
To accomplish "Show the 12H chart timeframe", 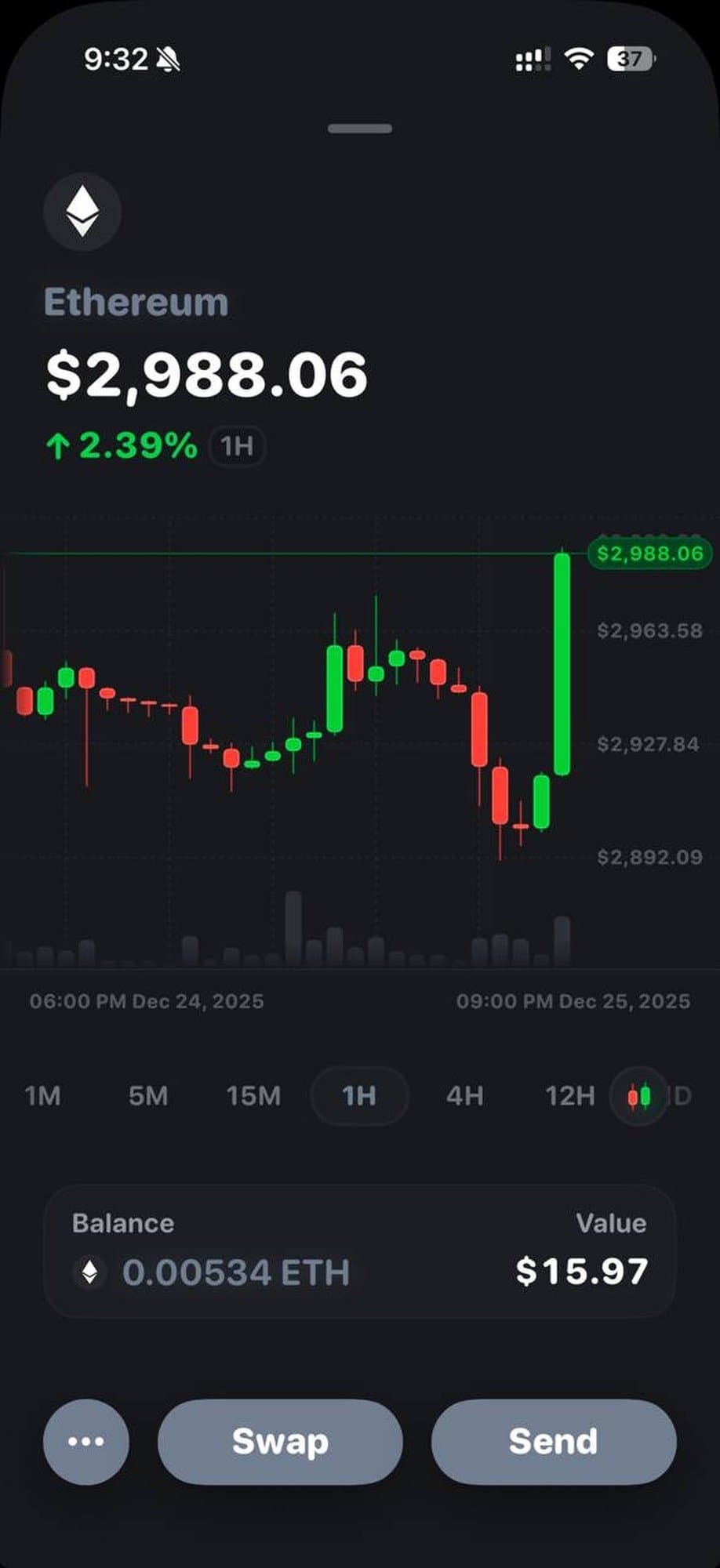I will (x=569, y=1095).
